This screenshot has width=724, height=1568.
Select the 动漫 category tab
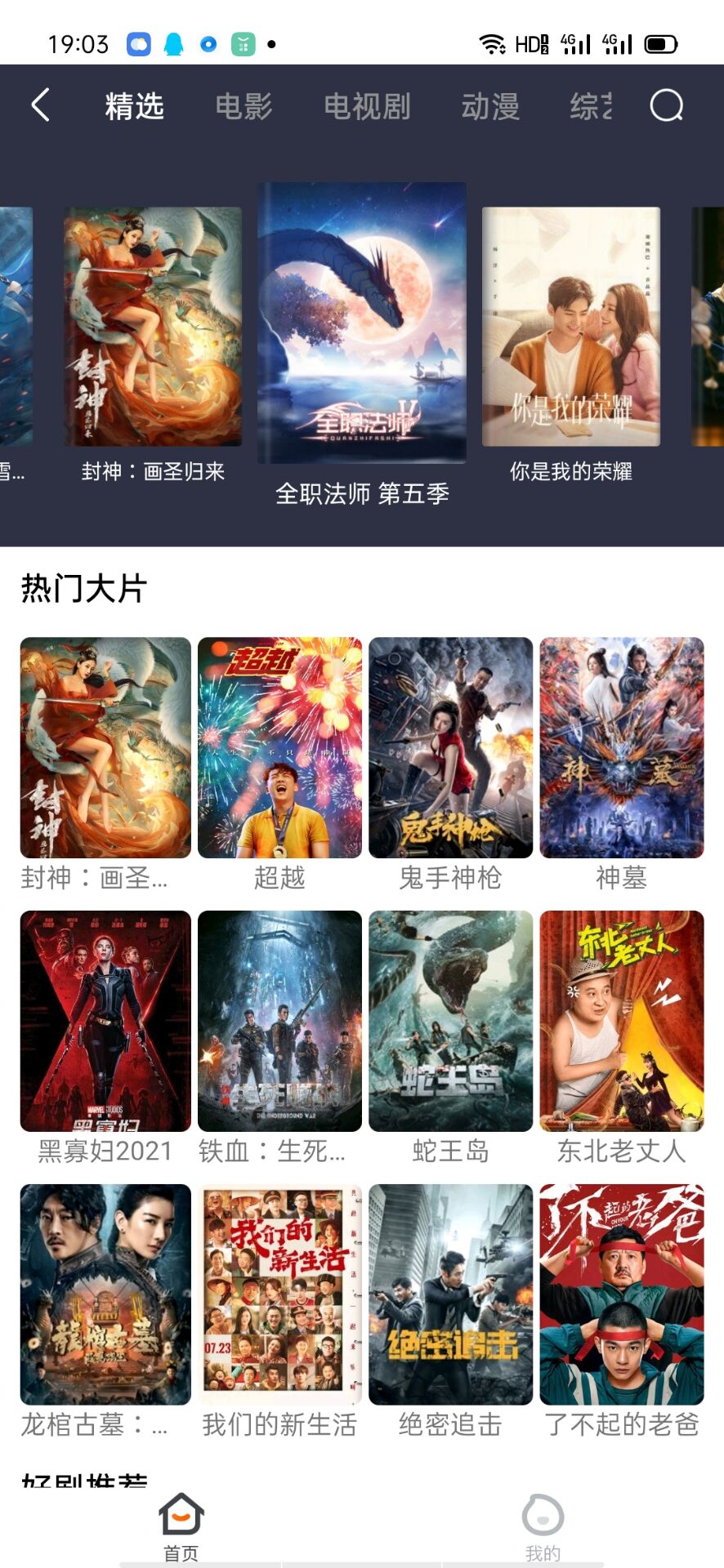coord(490,106)
